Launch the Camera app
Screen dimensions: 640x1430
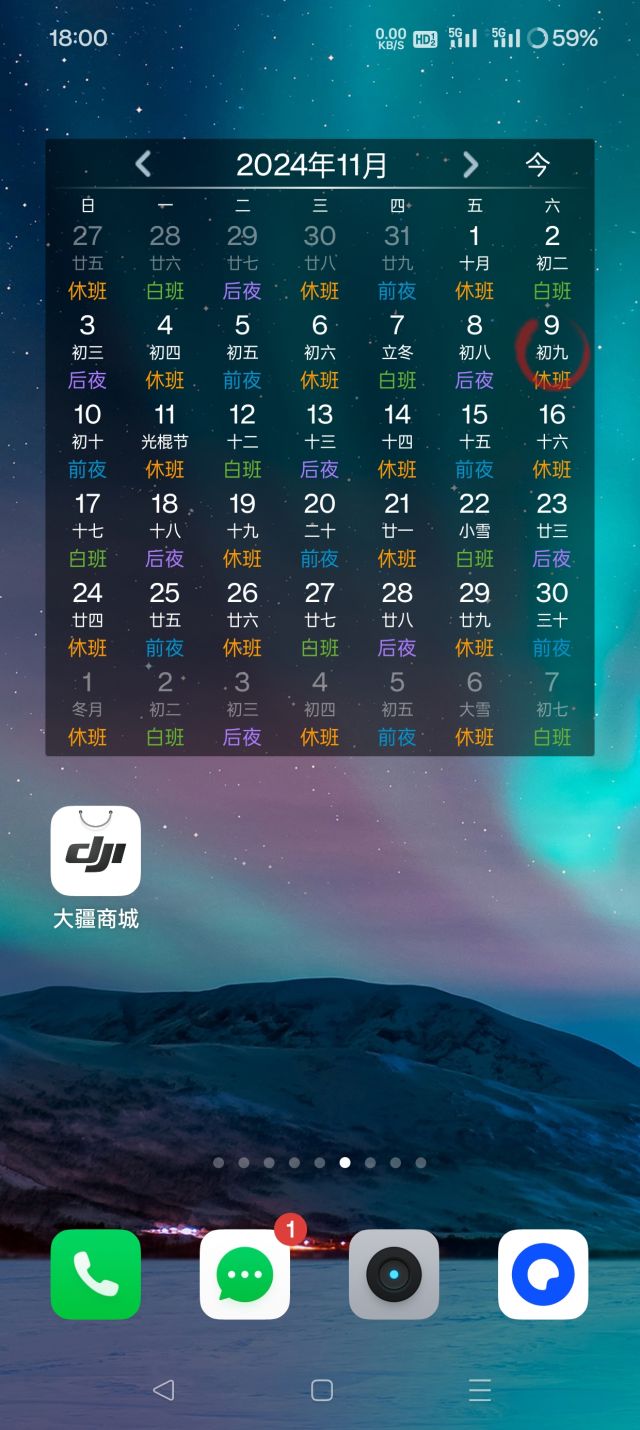(x=394, y=1274)
